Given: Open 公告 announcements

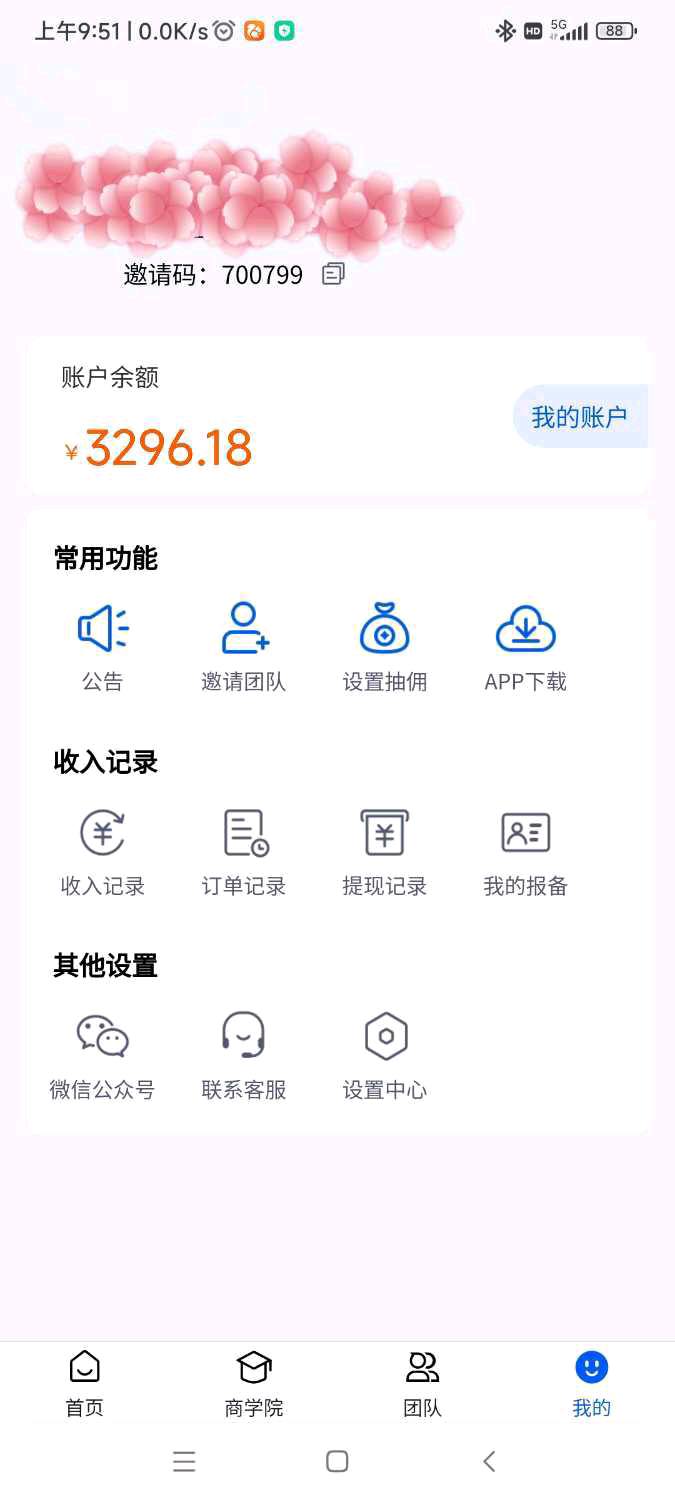Looking at the screenshot, I should pyautogui.click(x=103, y=647).
